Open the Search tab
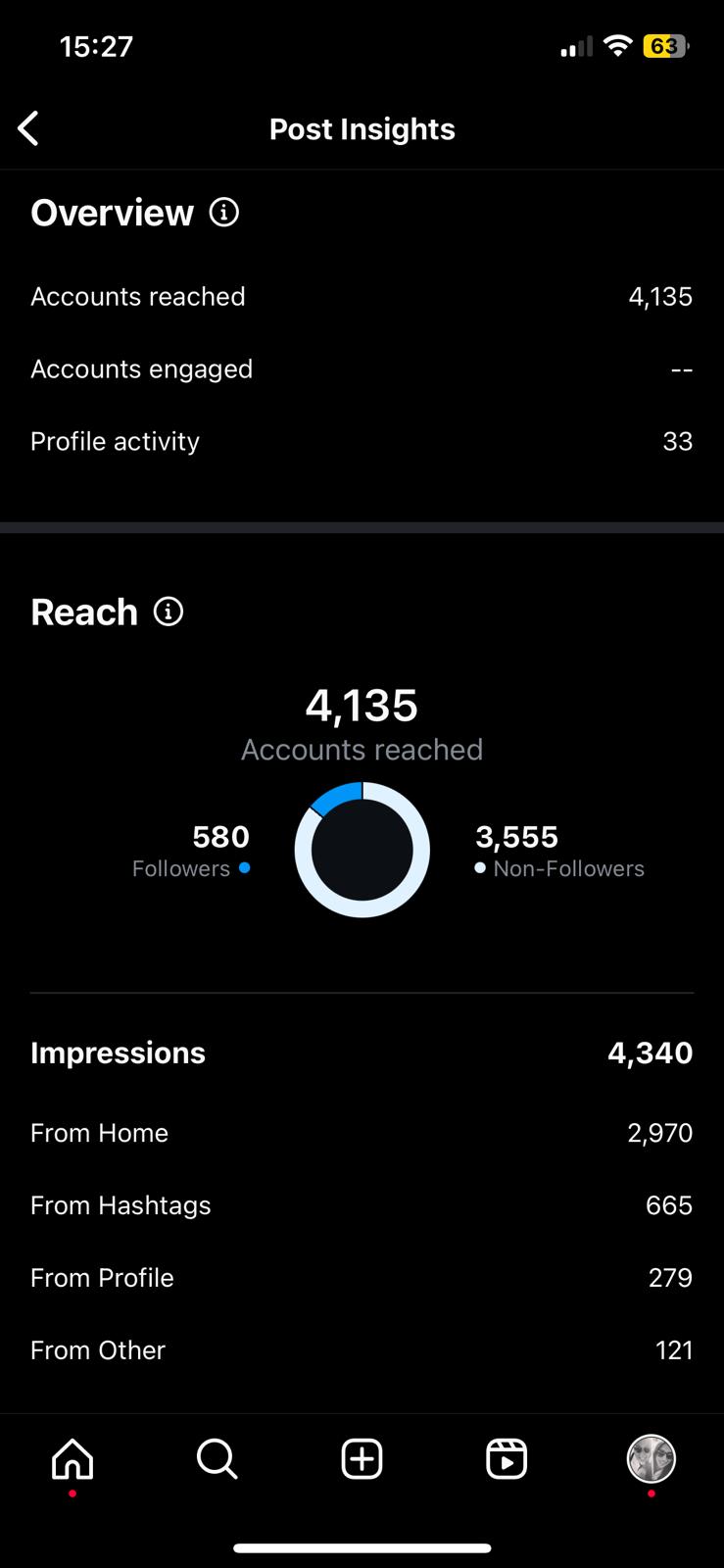The height and width of the screenshot is (1568, 724). pyautogui.click(x=217, y=1458)
